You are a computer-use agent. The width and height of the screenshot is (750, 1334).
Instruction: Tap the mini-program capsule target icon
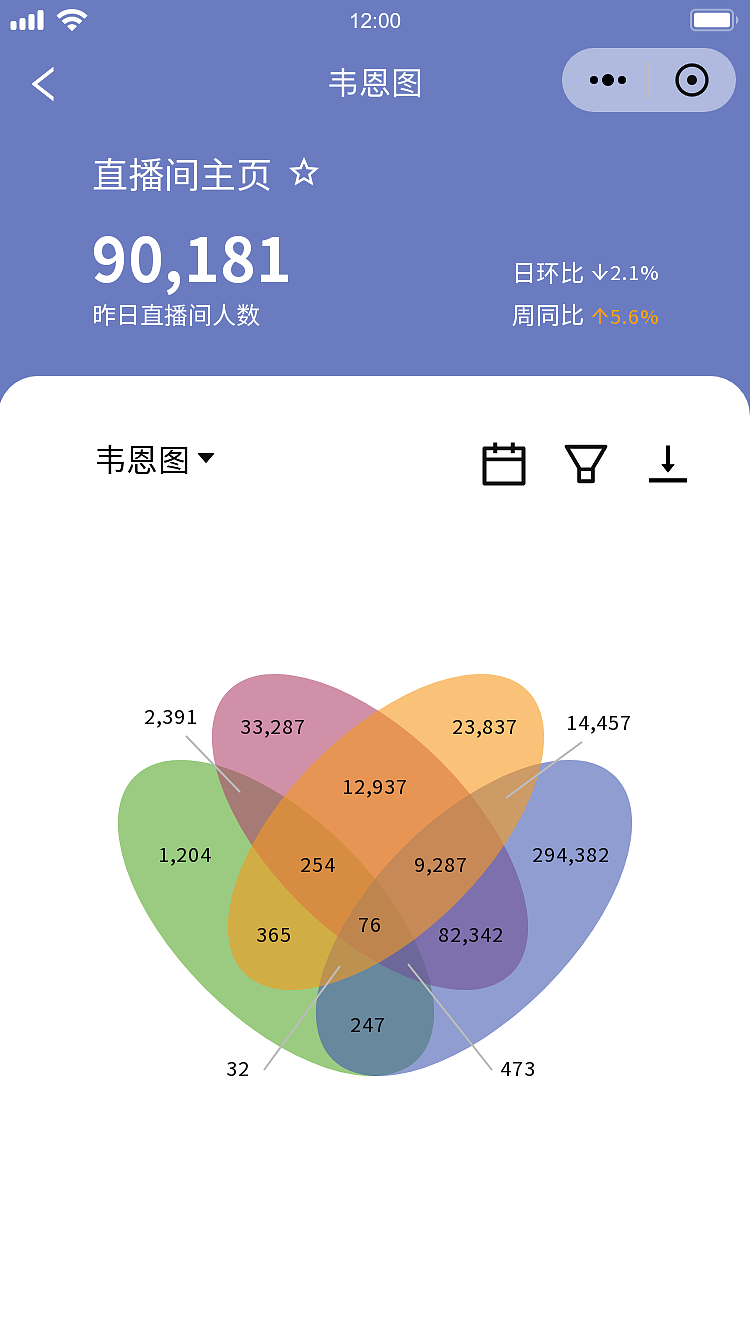point(692,80)
